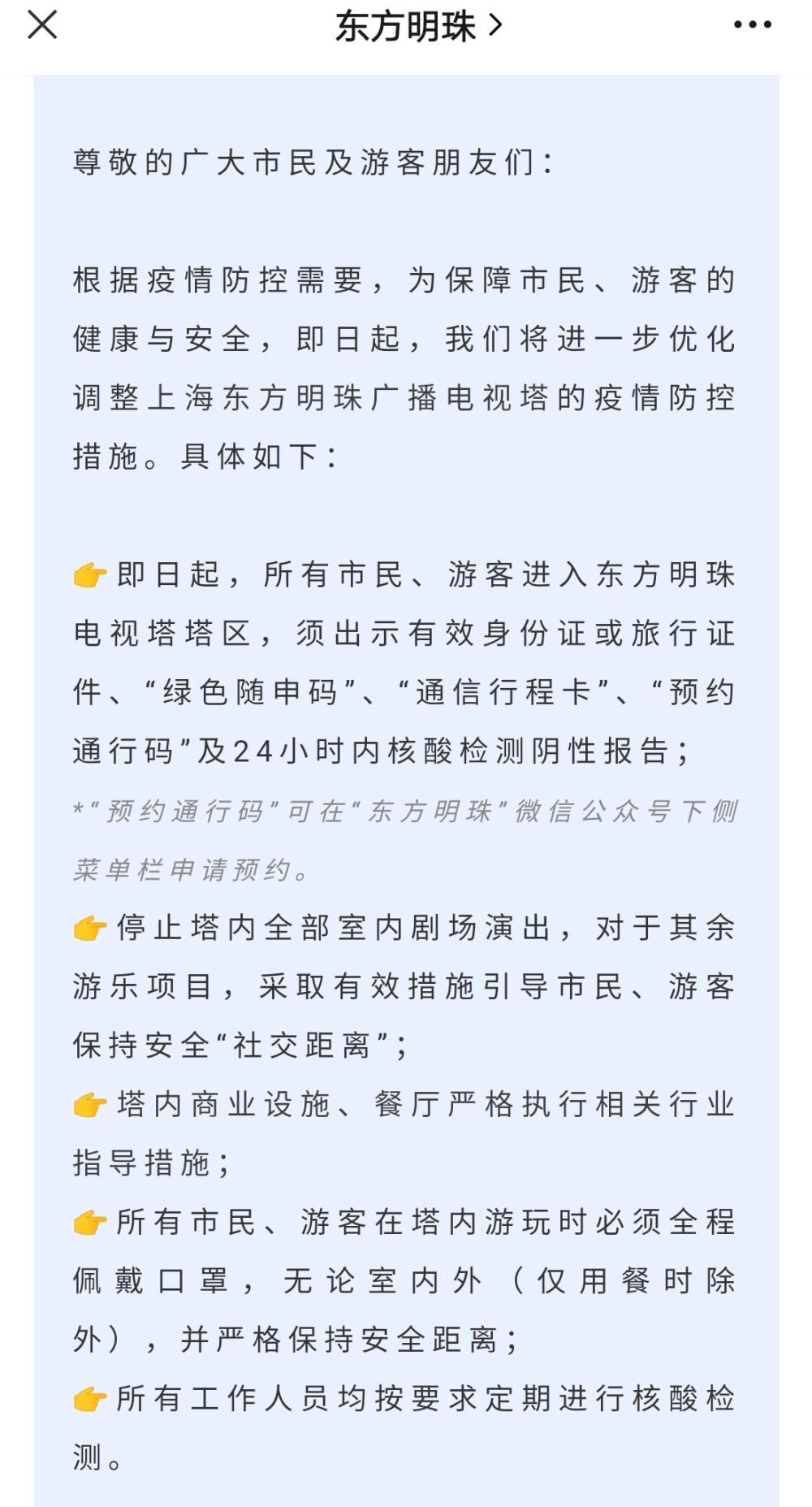This screenshot has width=812, height=1507.
Task: Close the article page
Action: [42, 25]
